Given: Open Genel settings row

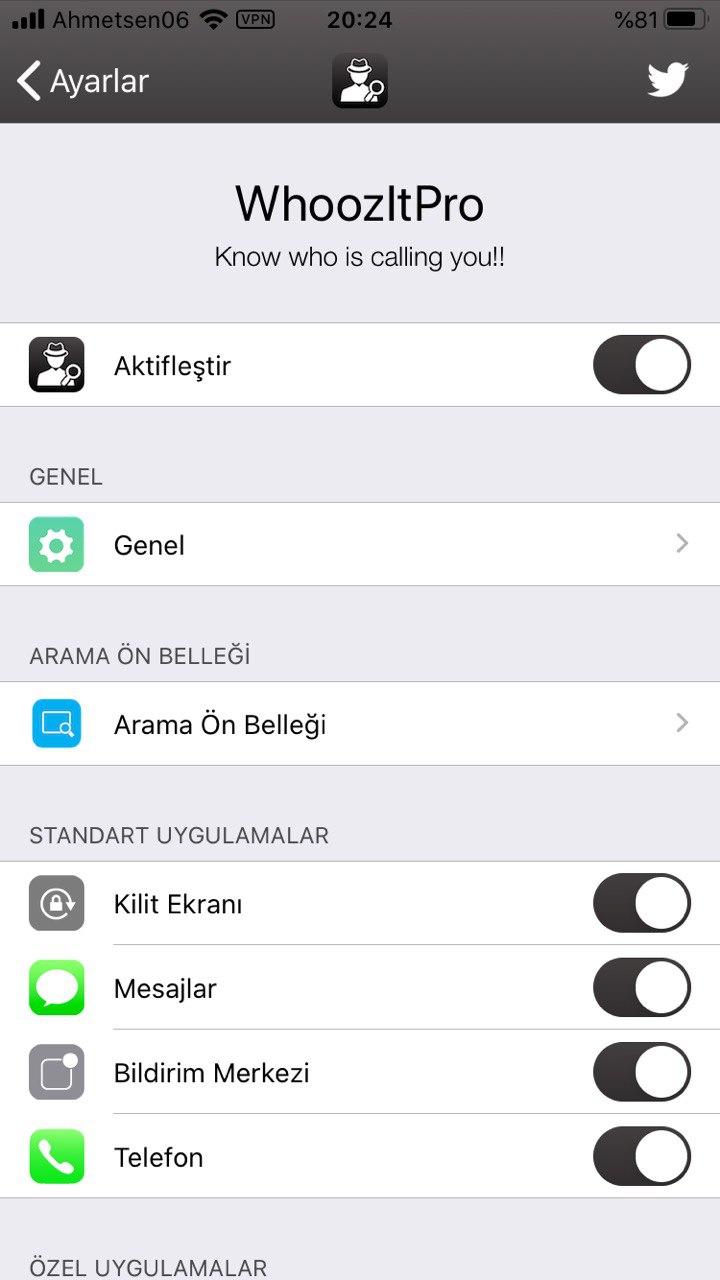Looking at the screenshot, I should click(360, 544).
